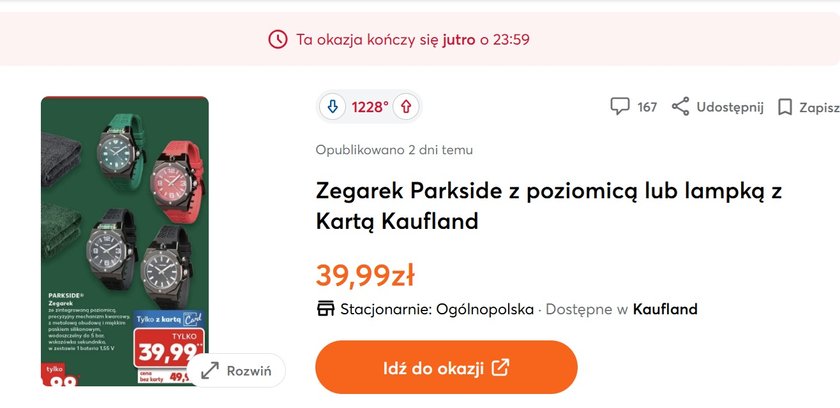The height and width of the screenshot is (408, 840).
Task: Open the 167 comments
Action: [x=634, y=107]
